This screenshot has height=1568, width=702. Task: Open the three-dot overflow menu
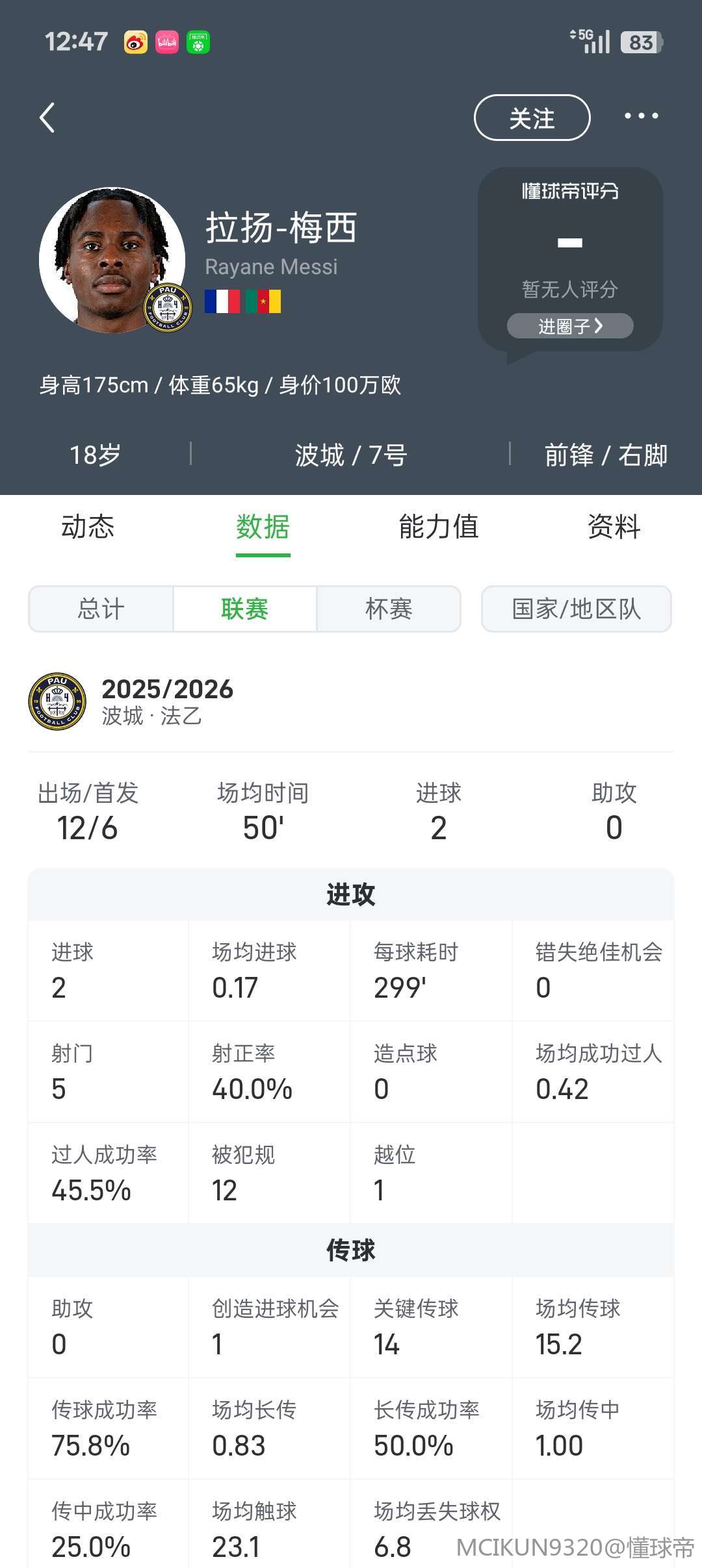point(641,116)
